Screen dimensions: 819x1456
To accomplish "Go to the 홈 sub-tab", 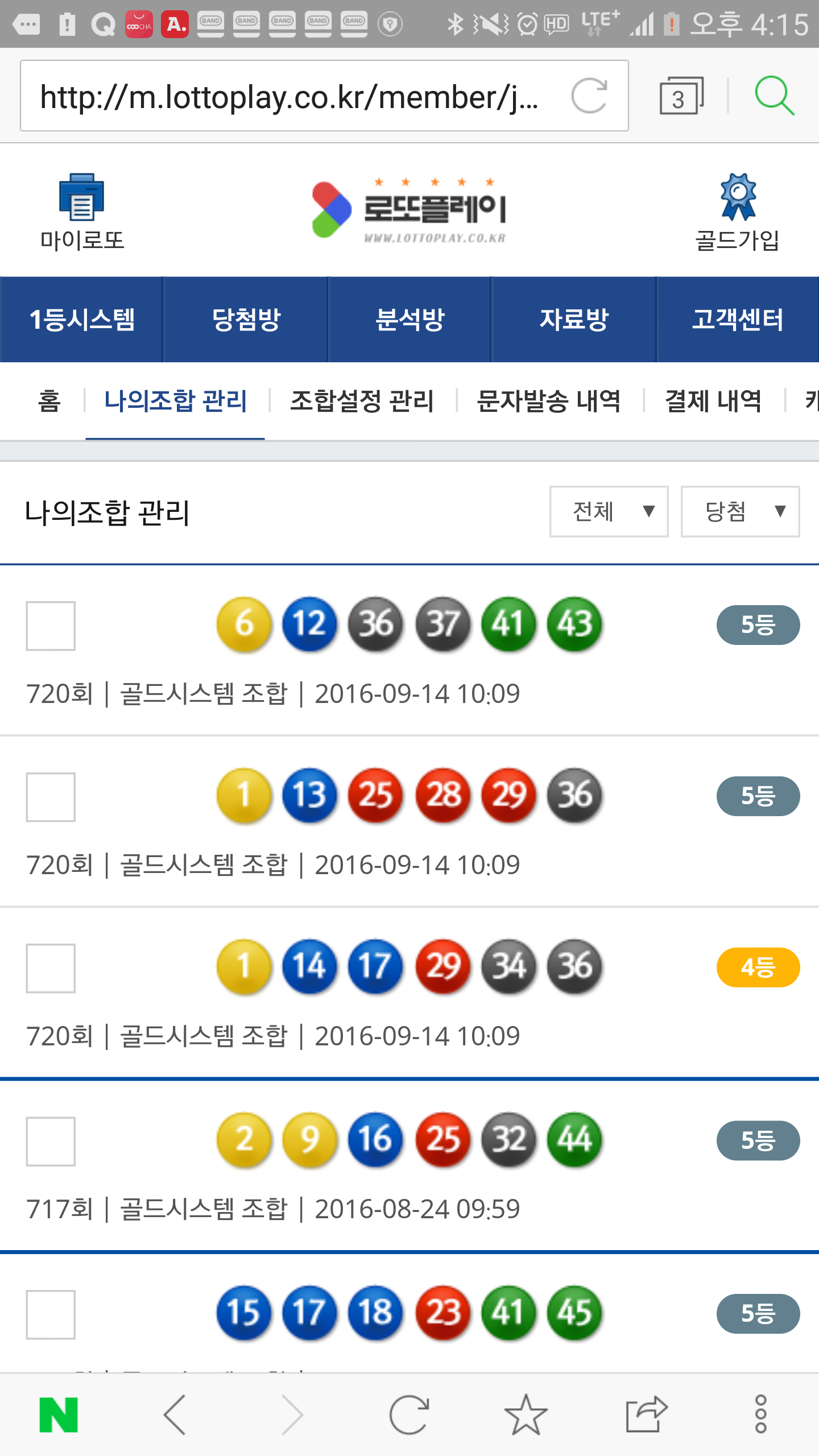I will tap(49, 401).
